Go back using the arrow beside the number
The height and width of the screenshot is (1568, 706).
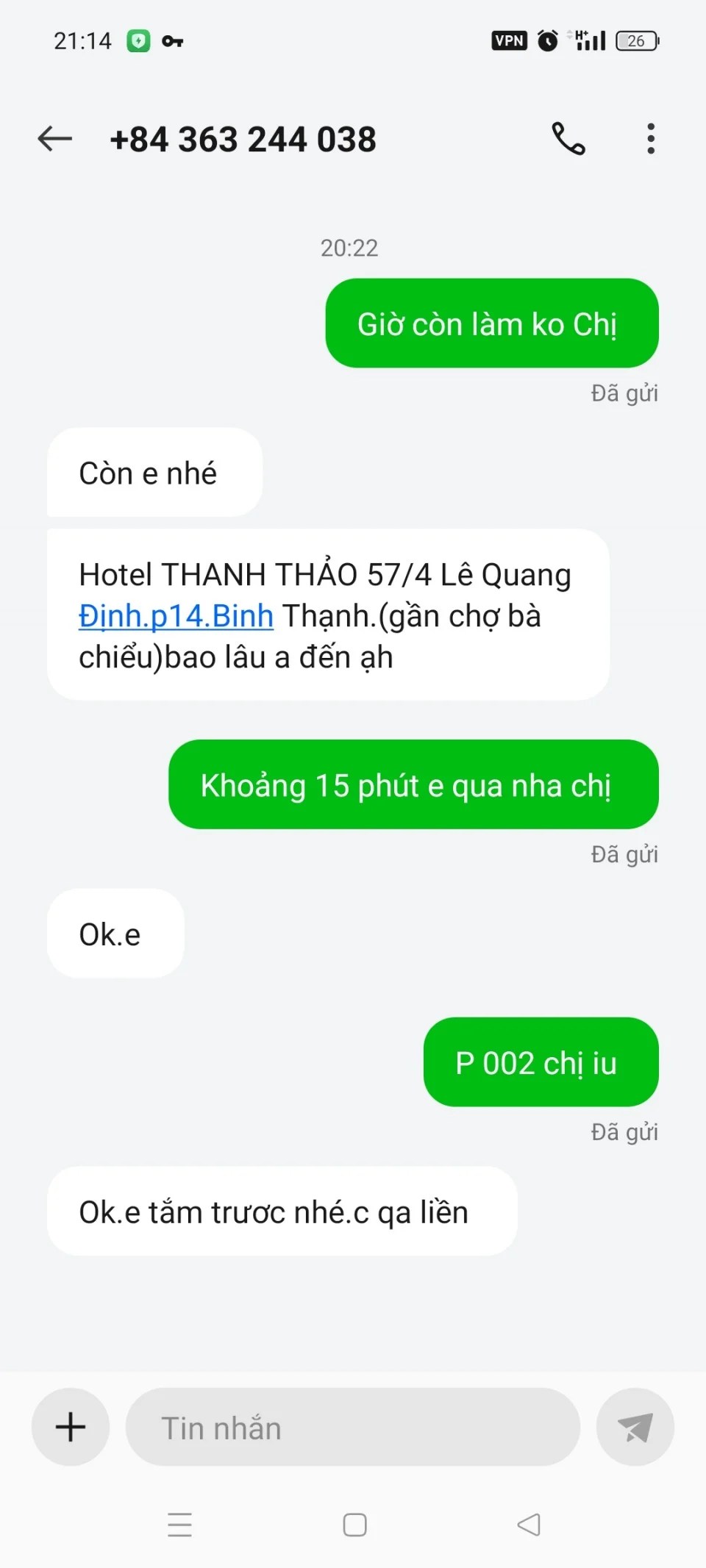click(55, 138)
